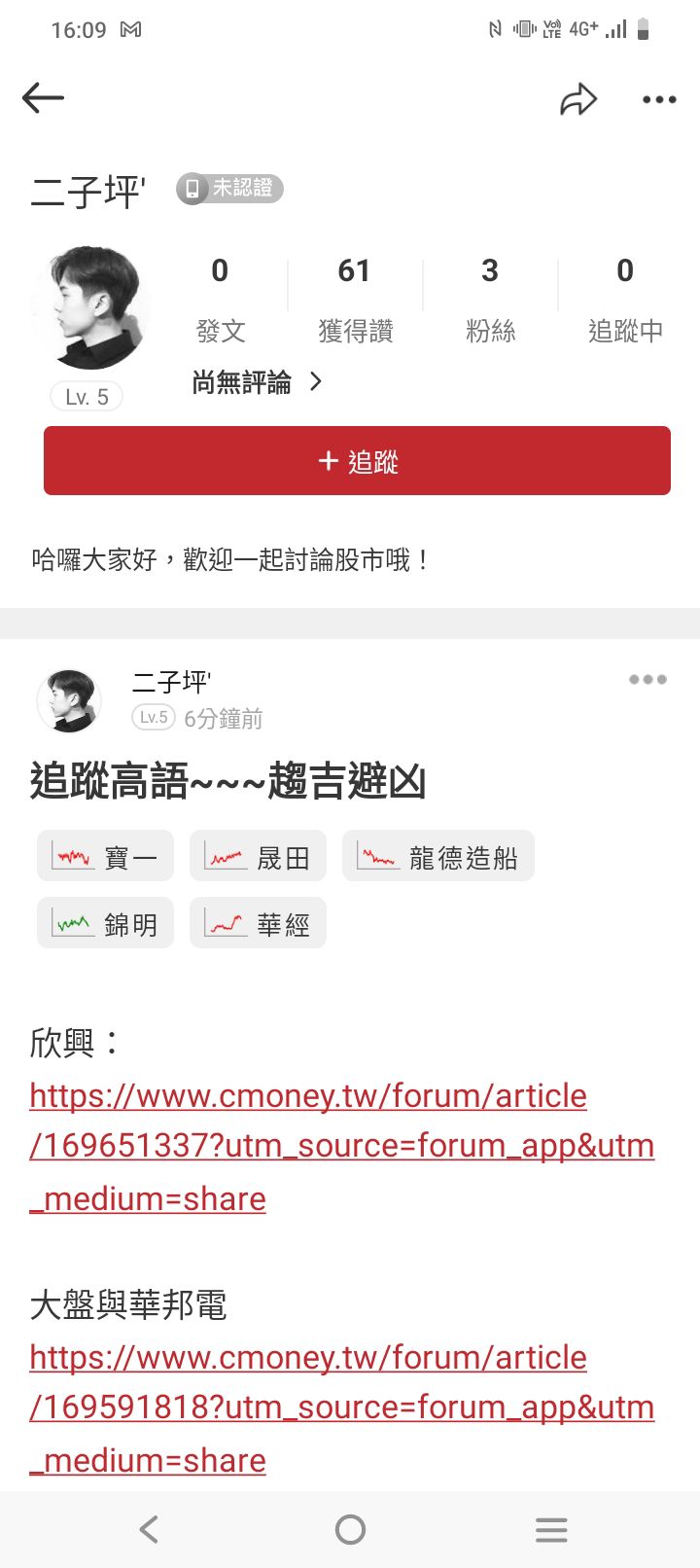Open 尚無評論 reviews section
The height and width of the screenshot is (1568, 700).
(257, 382)
